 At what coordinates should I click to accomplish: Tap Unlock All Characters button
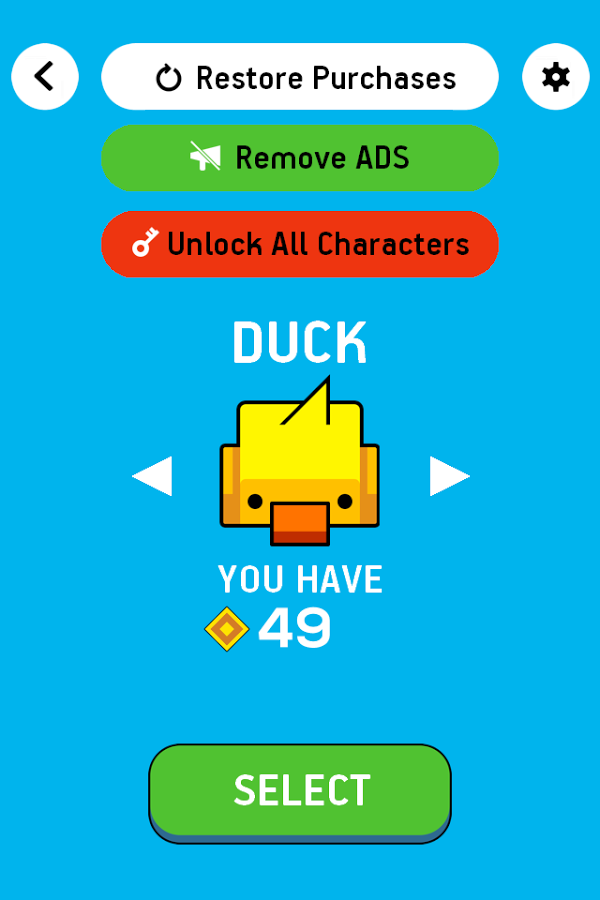click(300, 244)
